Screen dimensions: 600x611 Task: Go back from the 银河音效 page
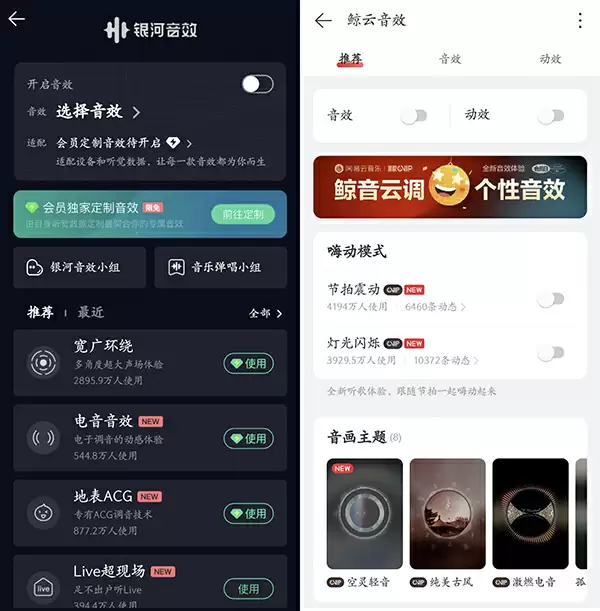pos(17,20)
